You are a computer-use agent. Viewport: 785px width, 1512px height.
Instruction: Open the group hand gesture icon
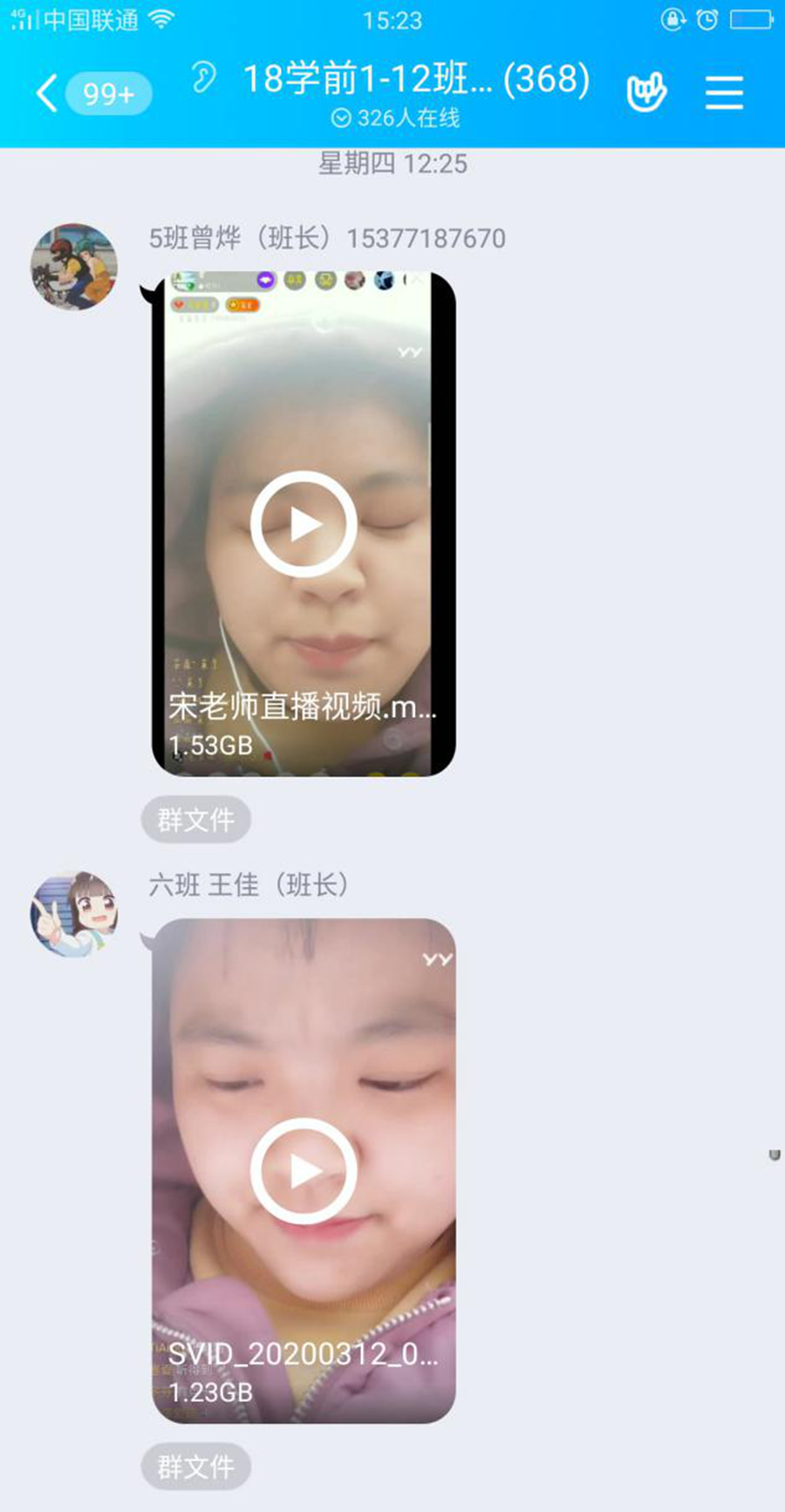pyautogui.click(x=646, y=92)
